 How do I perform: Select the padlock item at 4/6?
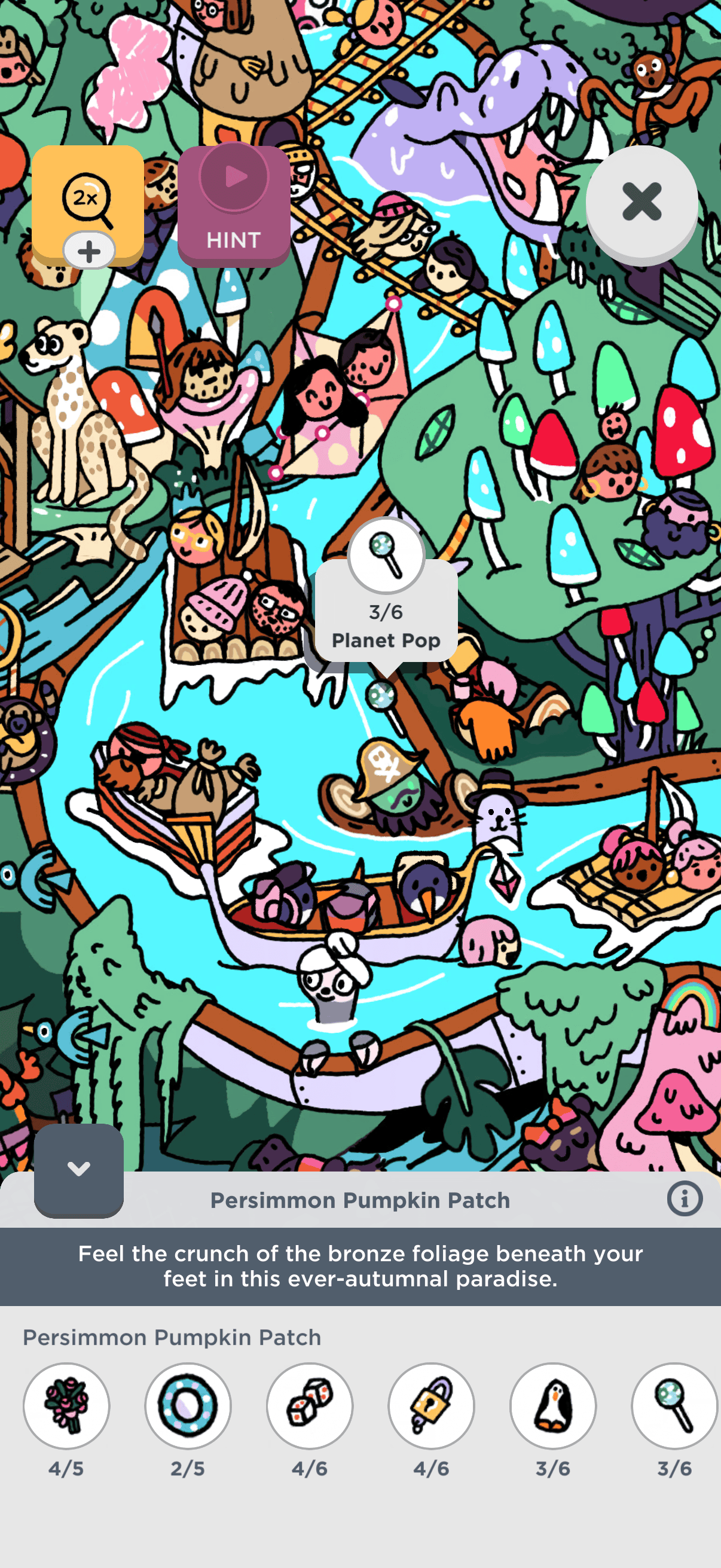click(432, 1405)
